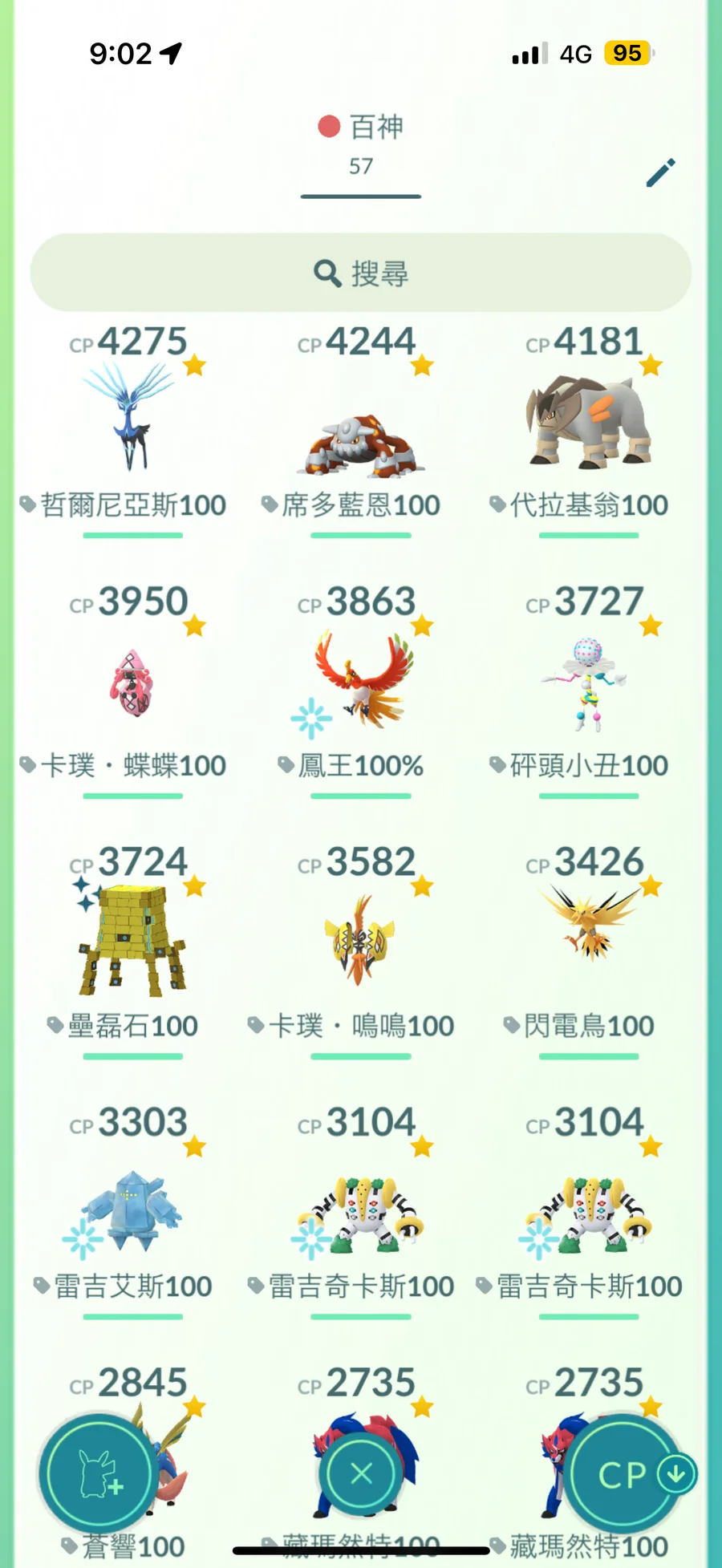Image resolution: width=722 pixels, height=1568 pixels.
Task: Open 閃電鳥100 with CP 3426
Action: (589, 938)
